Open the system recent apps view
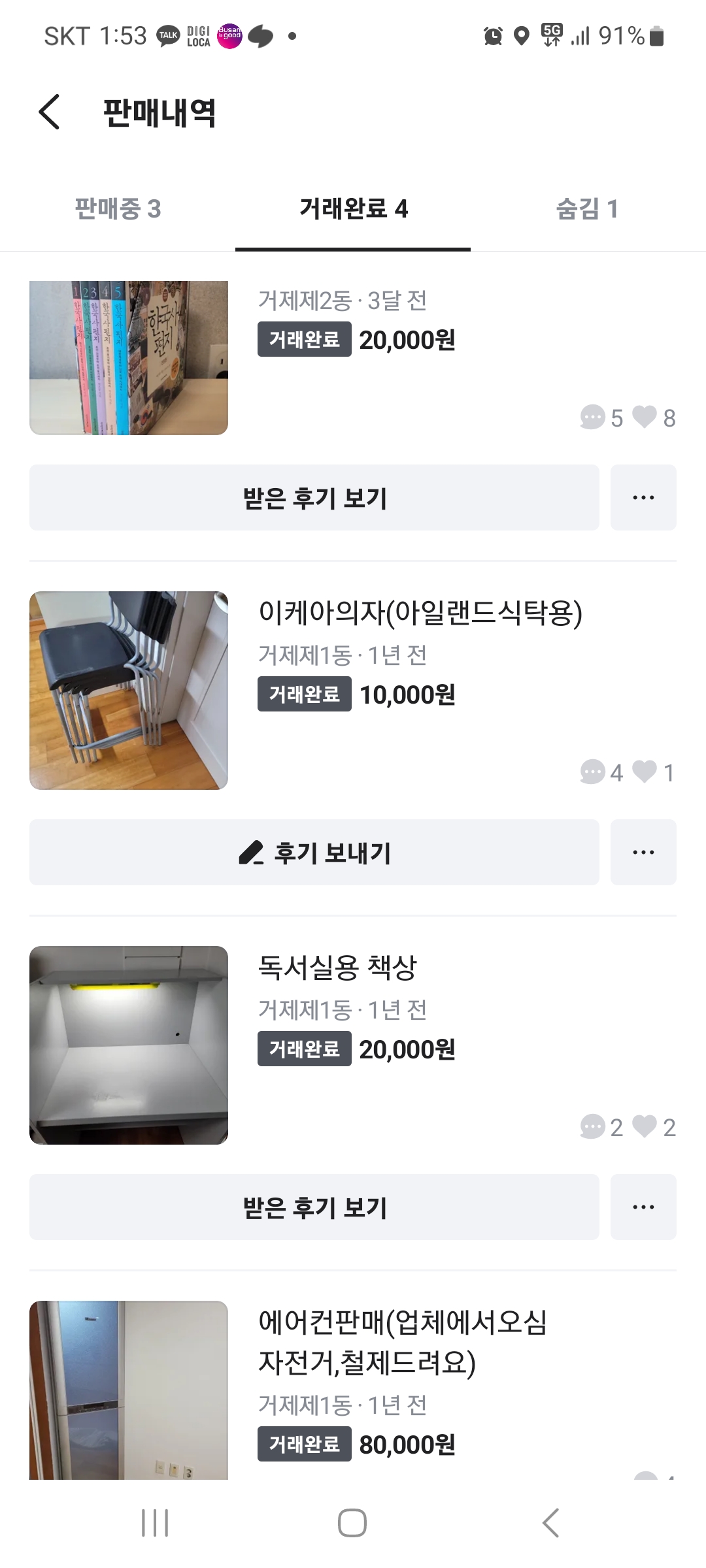The image size is (706, 1568). coord(155,1523)
